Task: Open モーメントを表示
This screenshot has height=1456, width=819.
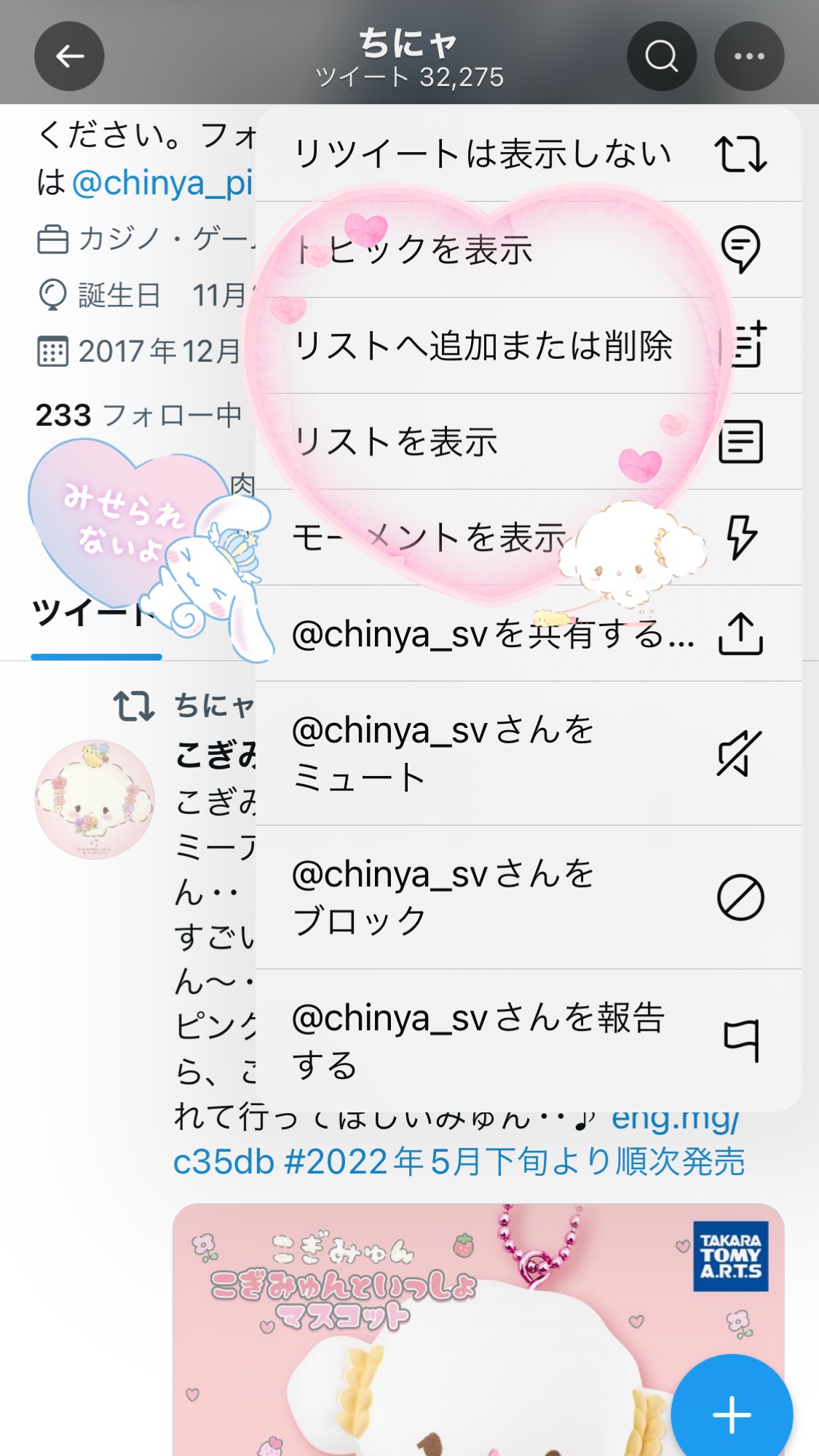Action: pos(529,537)
